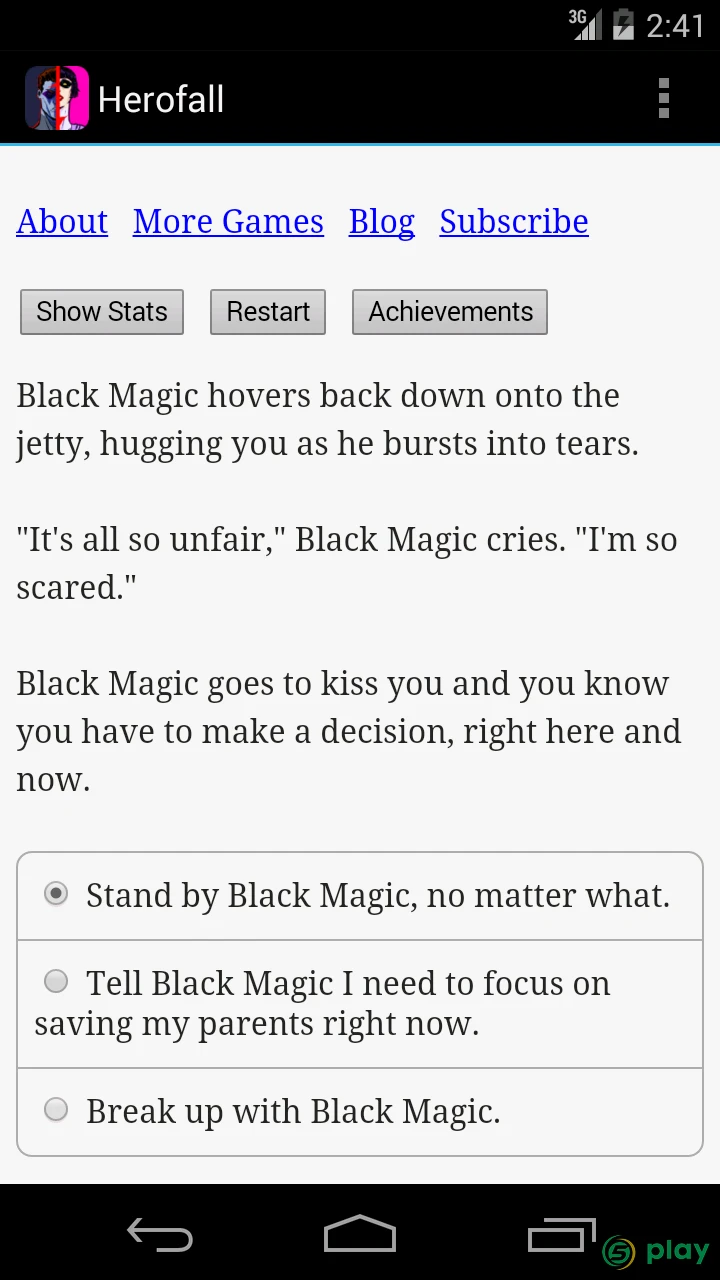Select Stand by Black Magic option

click(x=360, y=896)
